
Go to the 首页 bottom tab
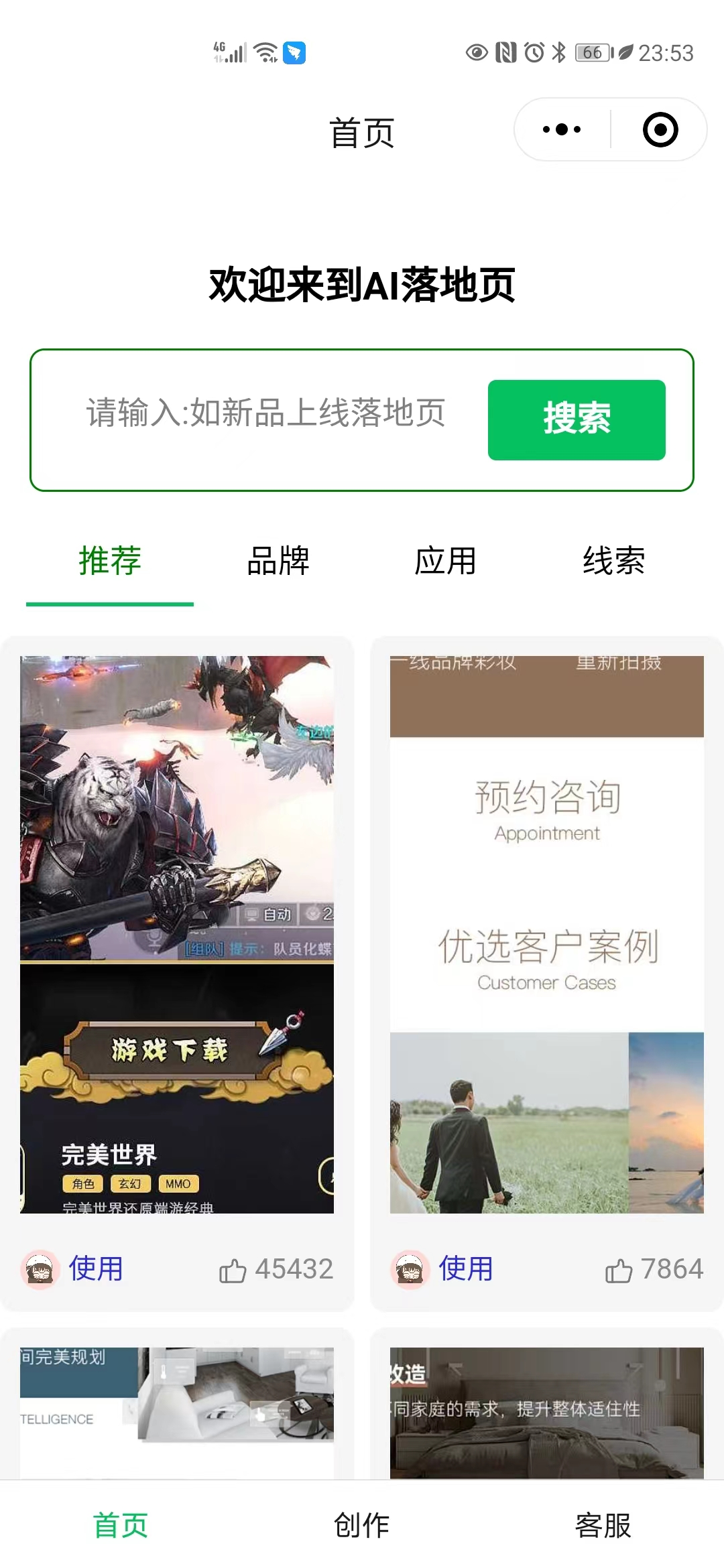pos(121,1525)
